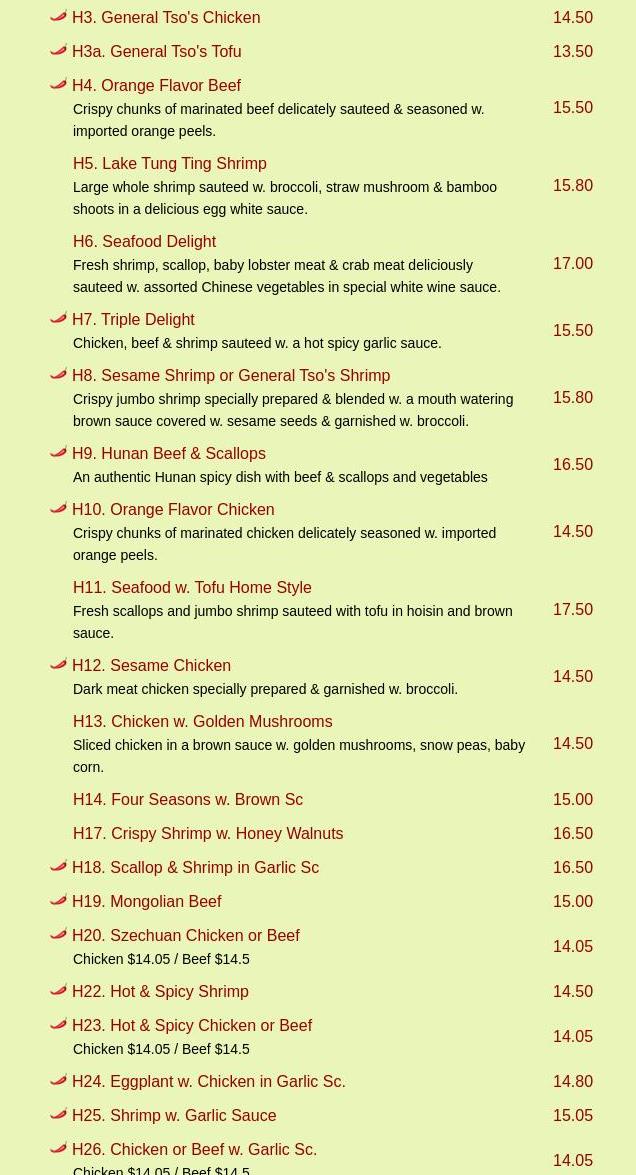Choose H9. Hunan Beef & Scallops

coord(168,454)
